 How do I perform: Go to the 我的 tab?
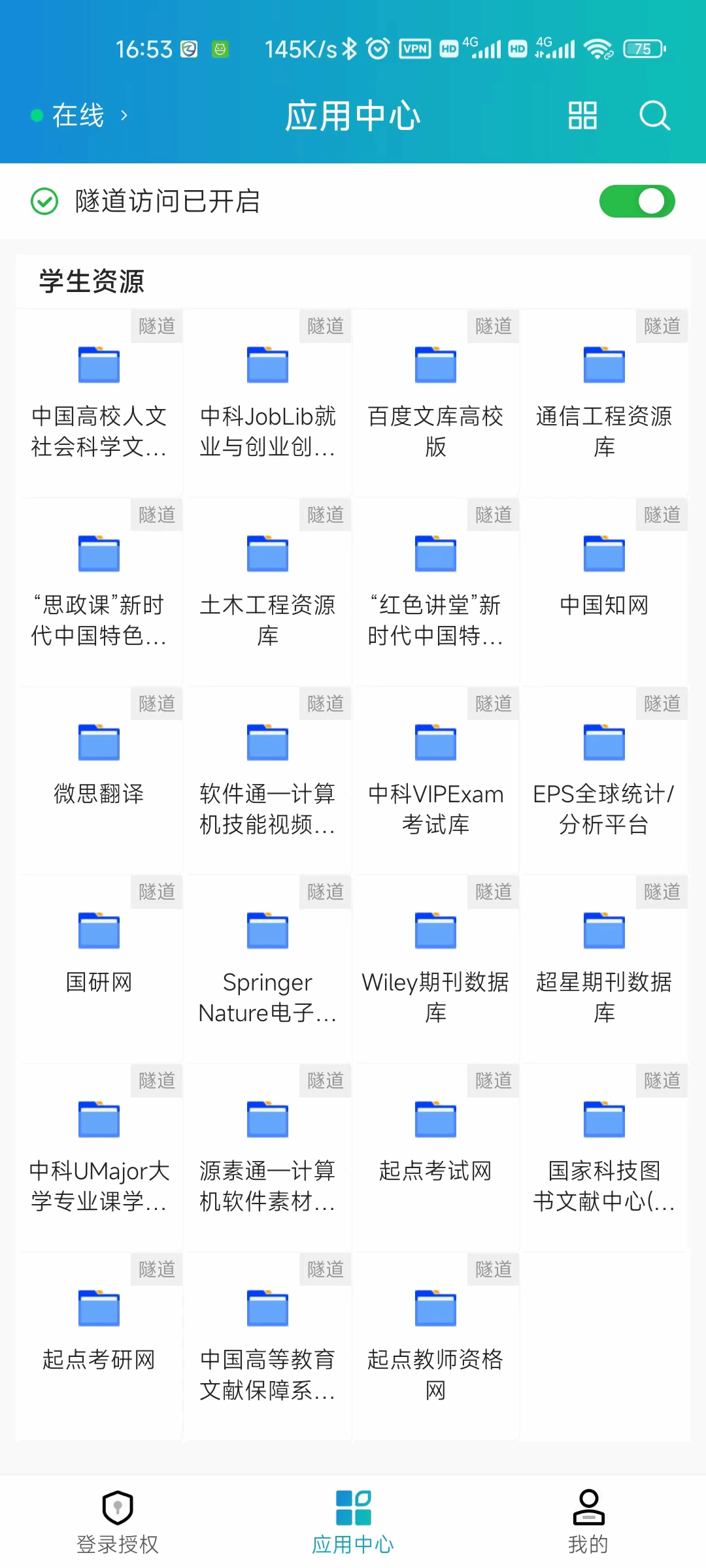pos(588,1522)
